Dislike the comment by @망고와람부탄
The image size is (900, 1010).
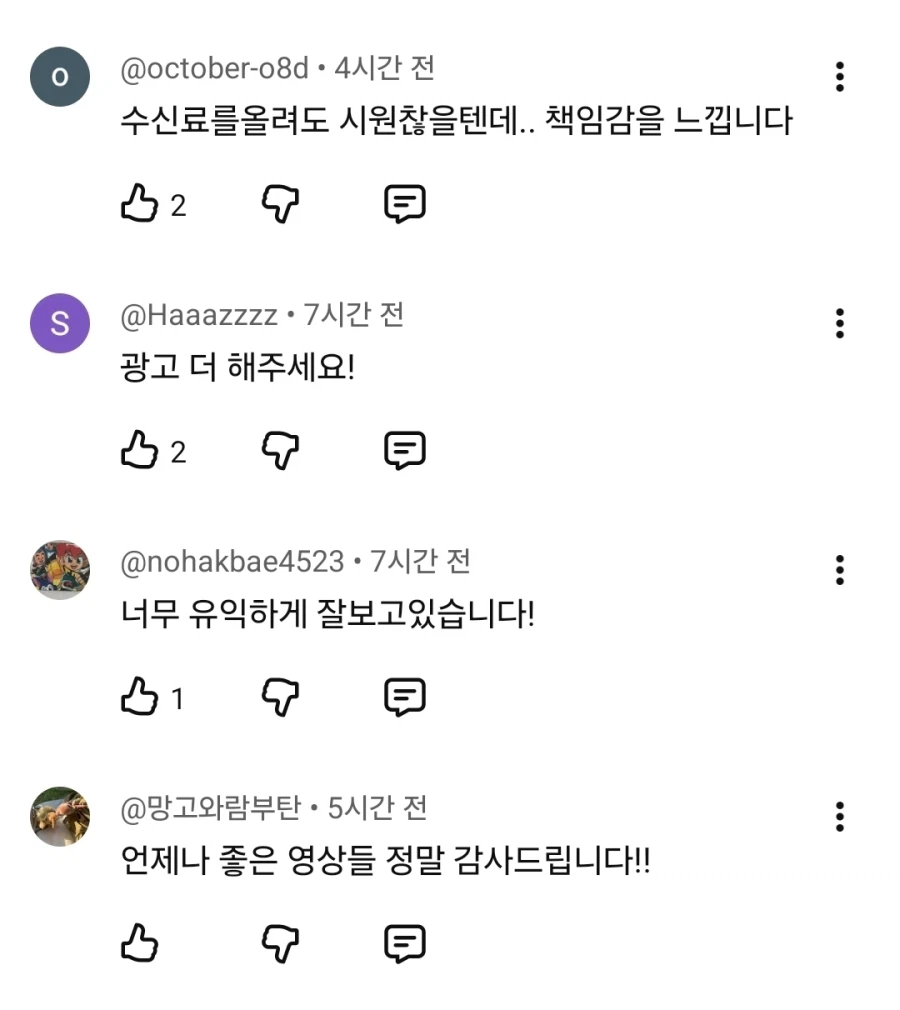[x=280, y=942]
